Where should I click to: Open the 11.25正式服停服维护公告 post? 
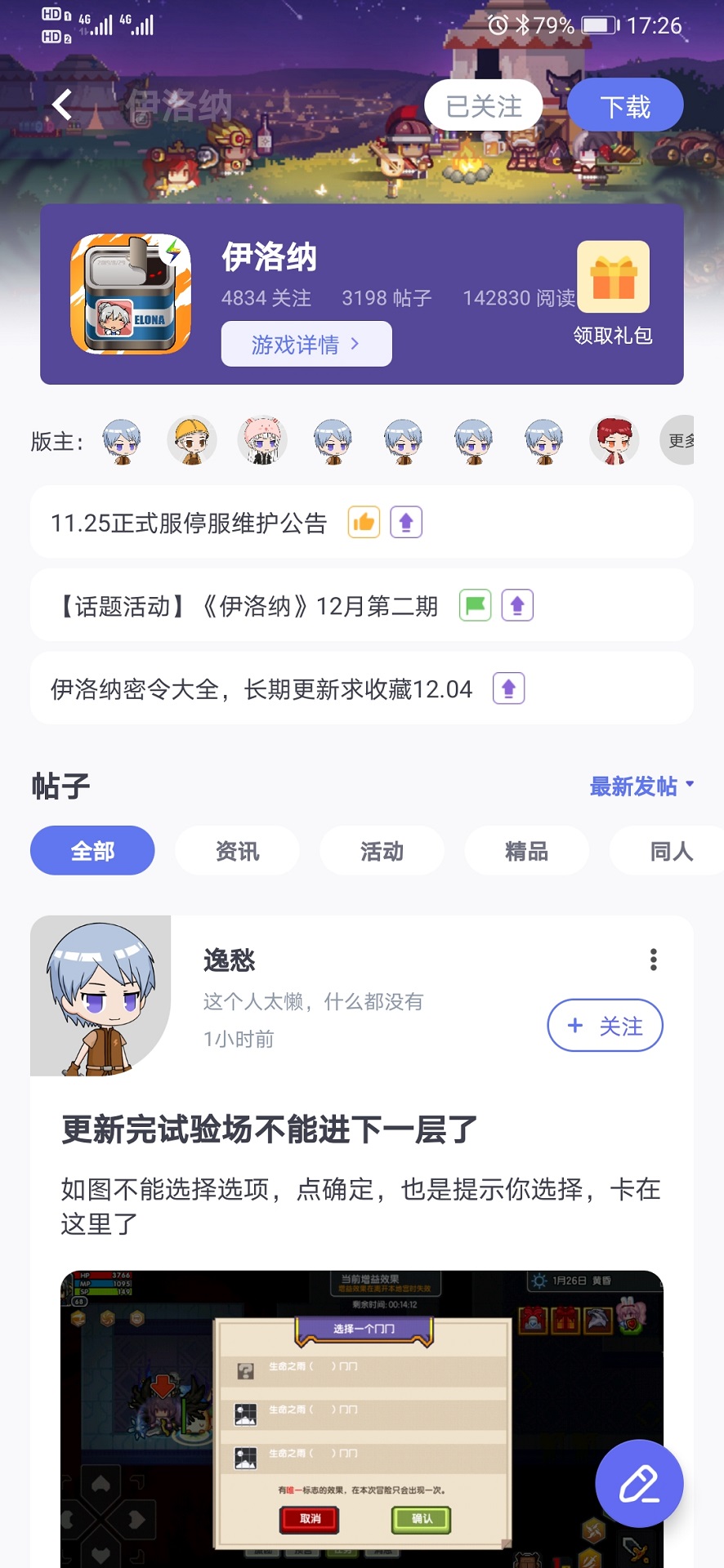pos(190,523)
